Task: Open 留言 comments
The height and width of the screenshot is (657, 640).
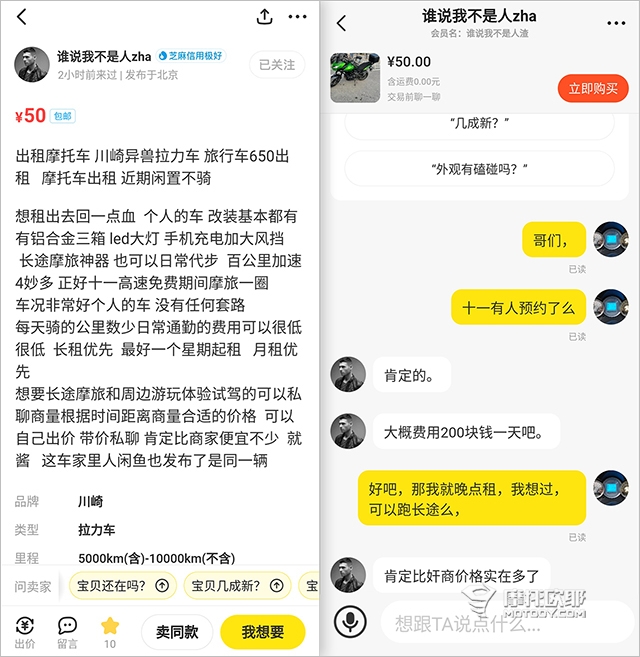Action: pos(67,632)
